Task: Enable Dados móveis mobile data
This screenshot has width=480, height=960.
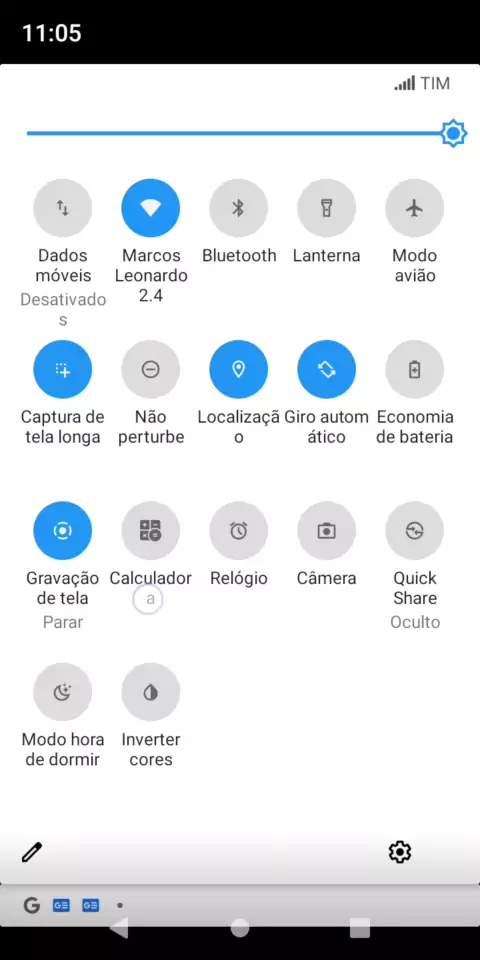Action: coord(62,208)
